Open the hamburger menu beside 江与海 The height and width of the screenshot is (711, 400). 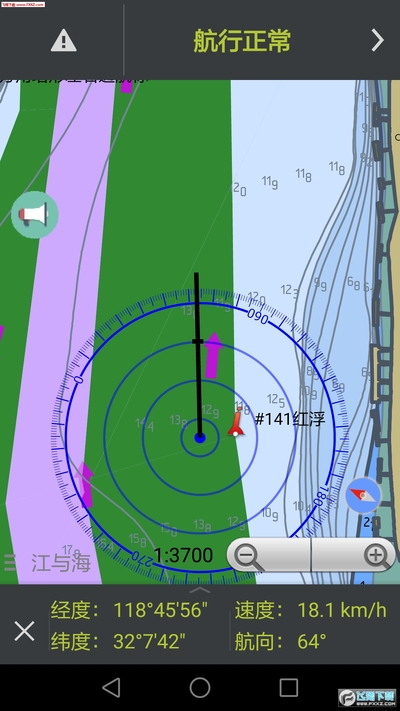coord(10,563)
